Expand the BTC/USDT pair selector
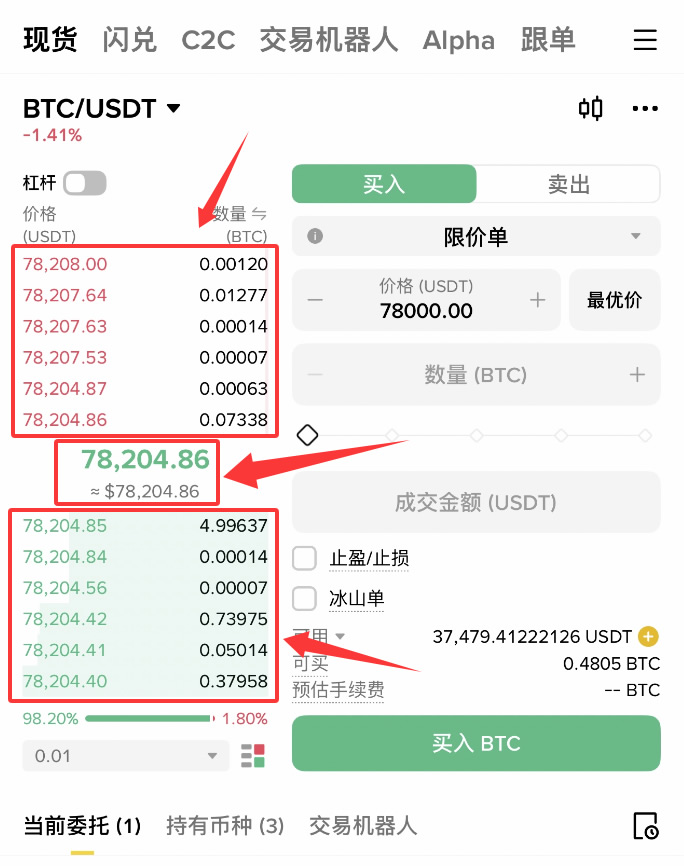The image size is (684, 866). [174, 108]
